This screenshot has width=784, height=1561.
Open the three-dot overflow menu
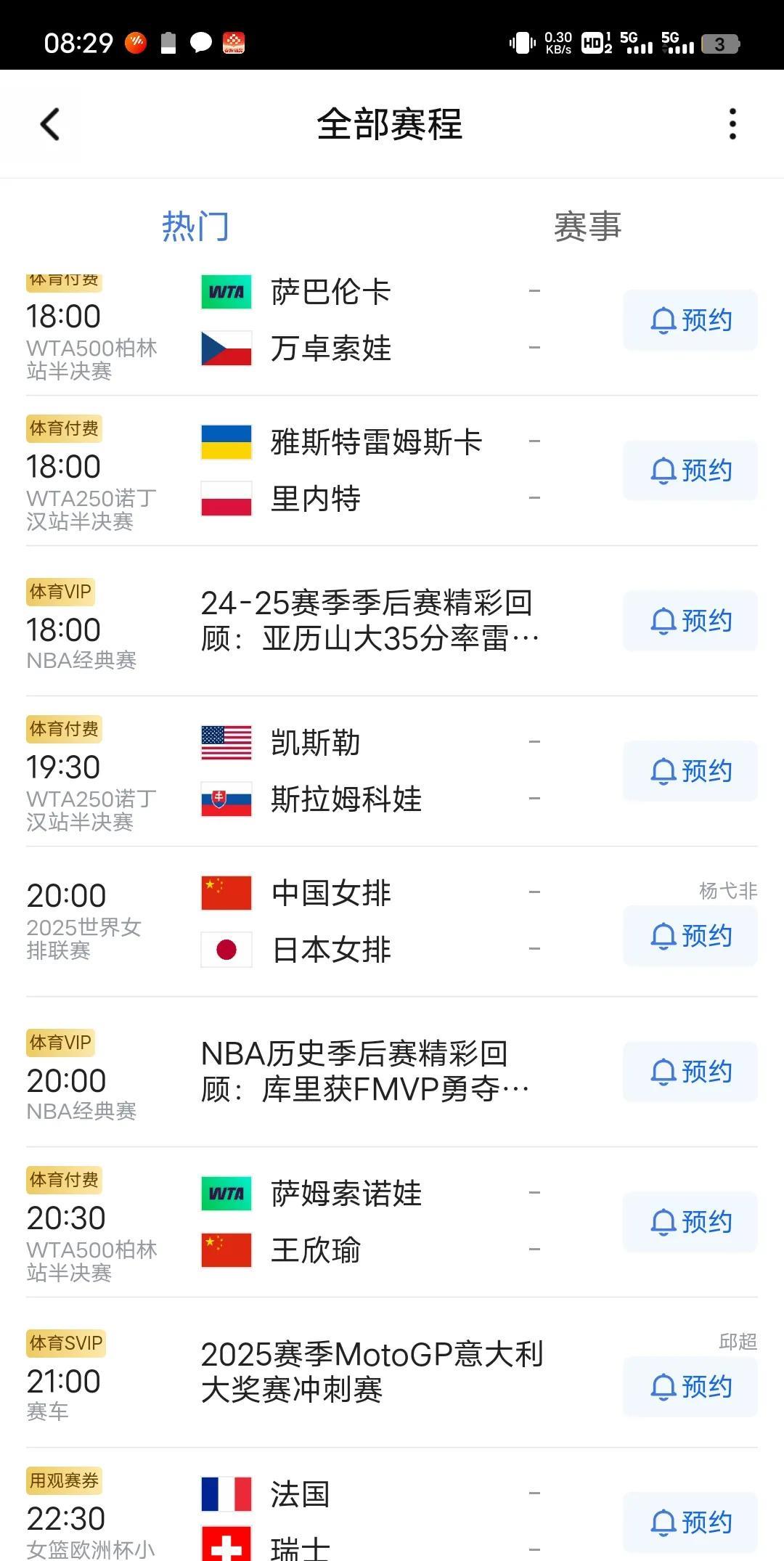click(x=732, y=124)
